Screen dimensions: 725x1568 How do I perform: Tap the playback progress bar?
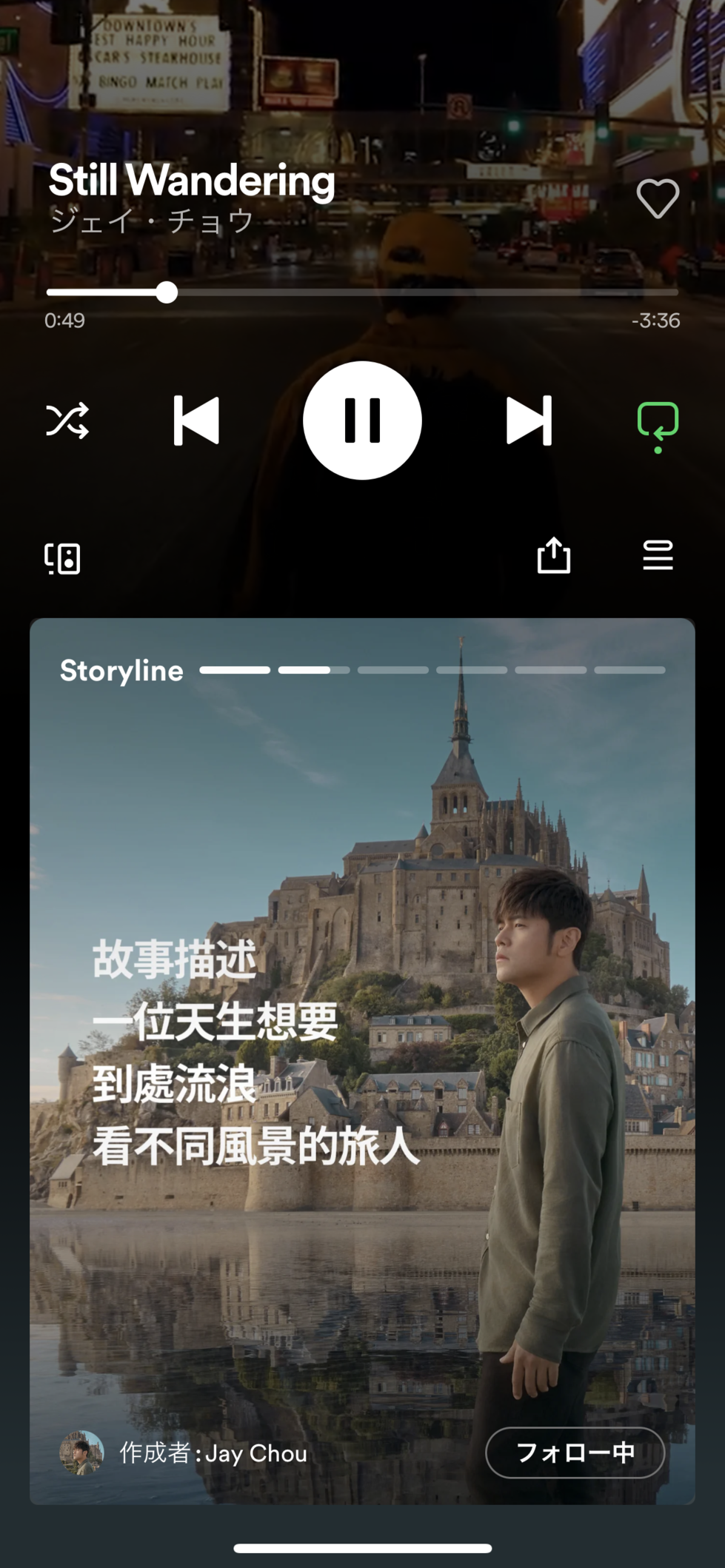[362, 293]
